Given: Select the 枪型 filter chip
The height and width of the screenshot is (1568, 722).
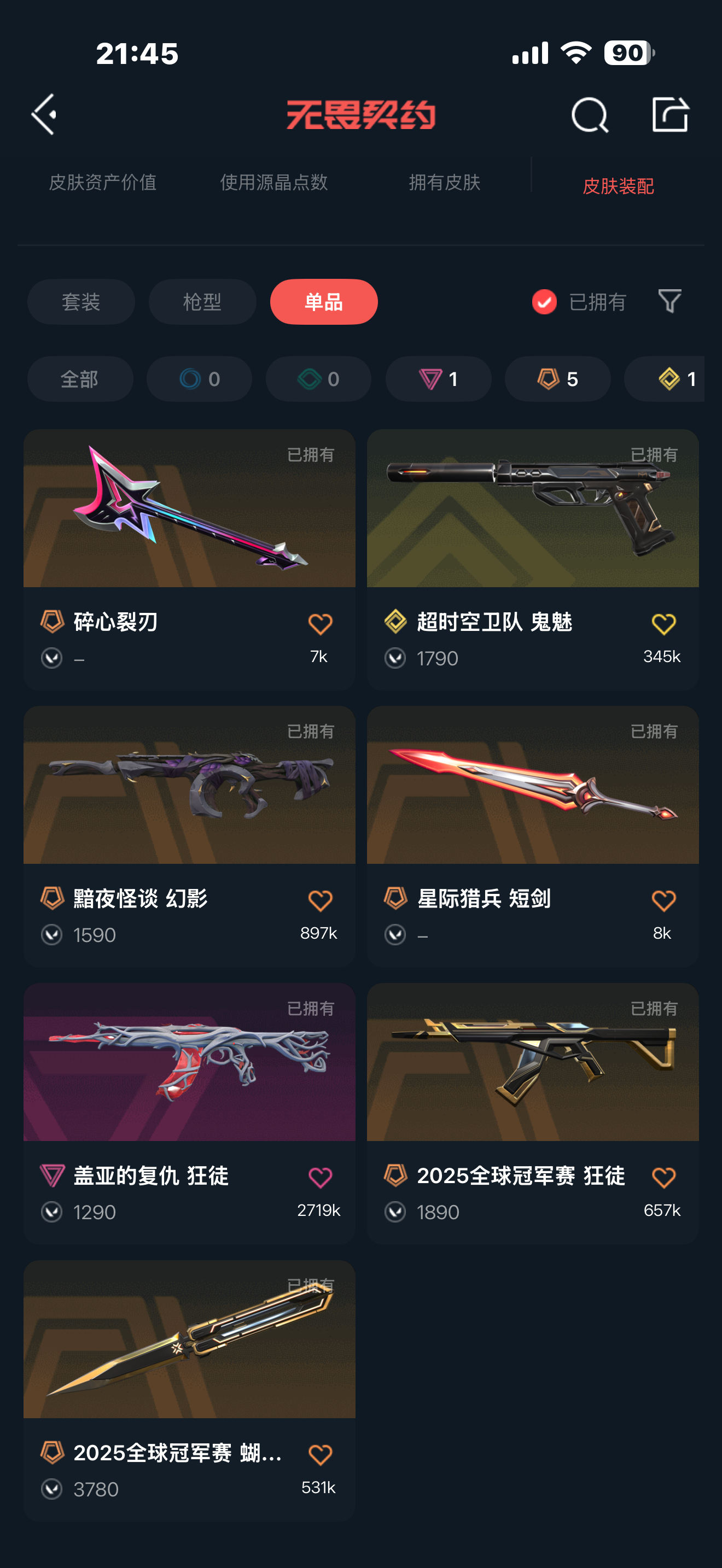Looking at the screenshot, I should (x=202, y=302).
